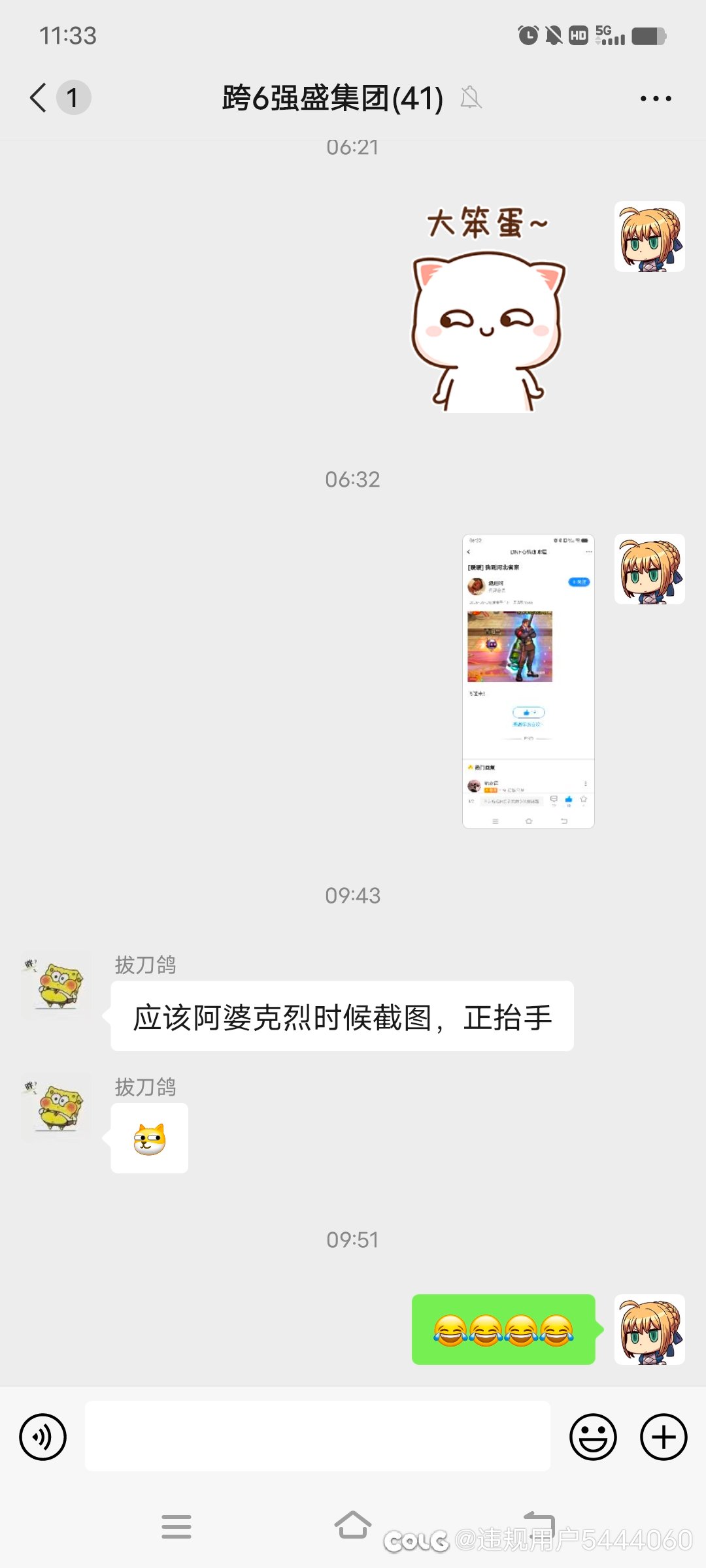Open the plus attachments menu
706x1568 pixels.
coord(664,1437)
